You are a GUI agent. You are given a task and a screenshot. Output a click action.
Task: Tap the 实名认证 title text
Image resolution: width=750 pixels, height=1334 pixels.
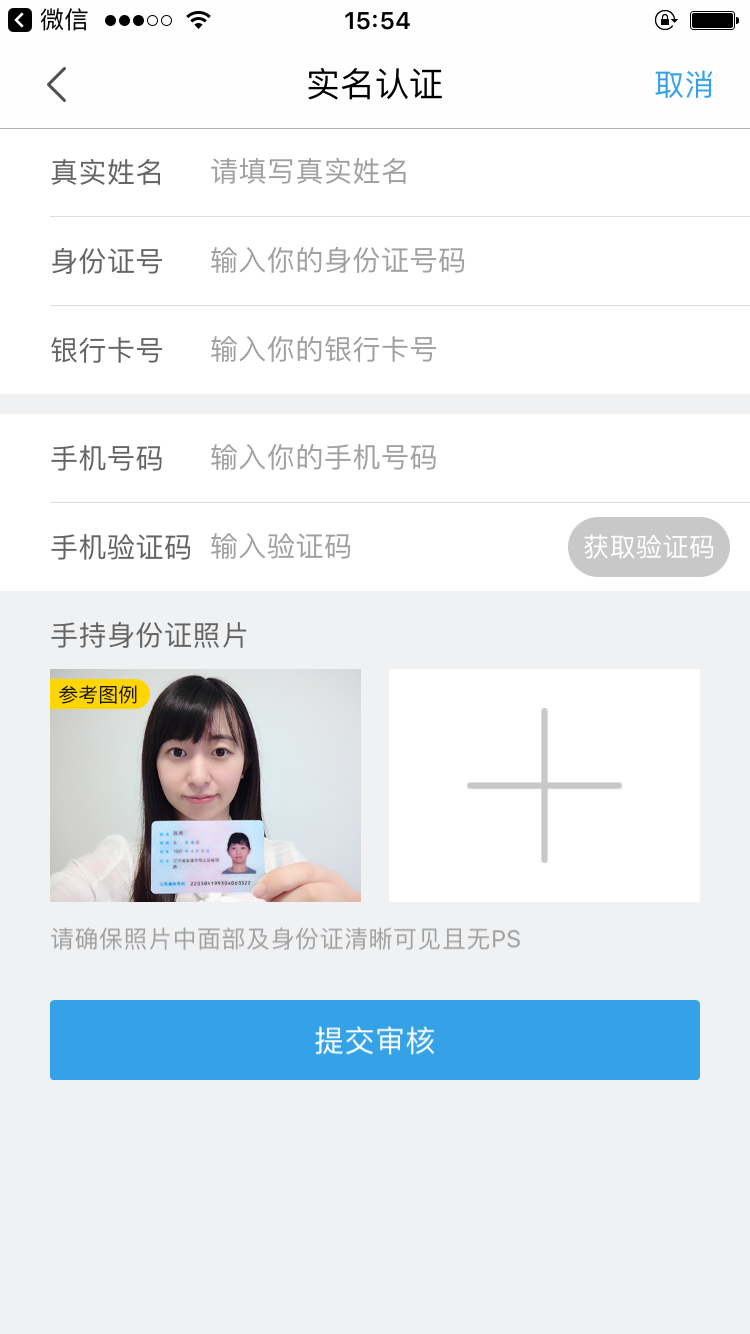(375, 85)
